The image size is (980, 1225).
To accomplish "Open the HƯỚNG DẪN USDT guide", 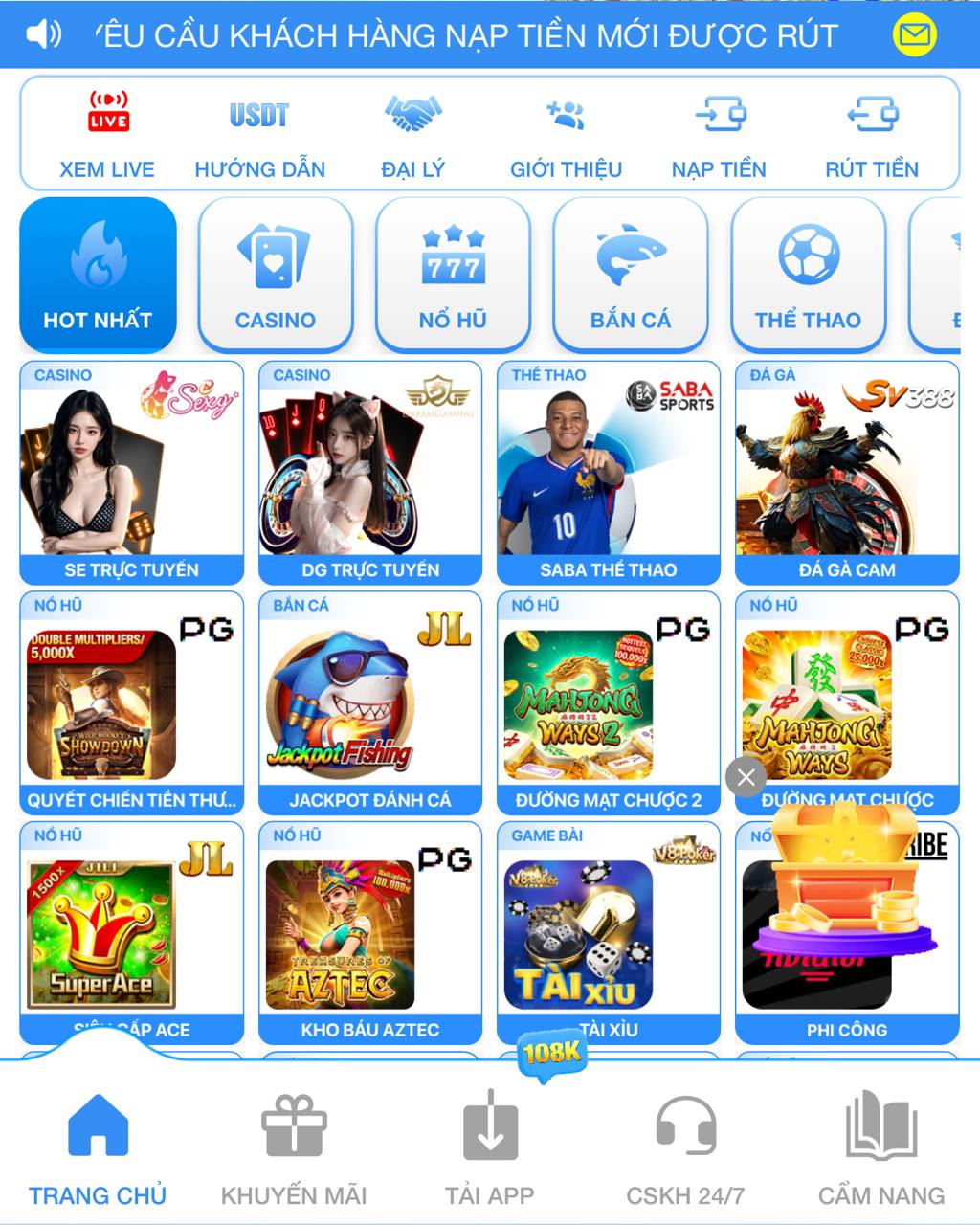I will (x=259, y=134).
